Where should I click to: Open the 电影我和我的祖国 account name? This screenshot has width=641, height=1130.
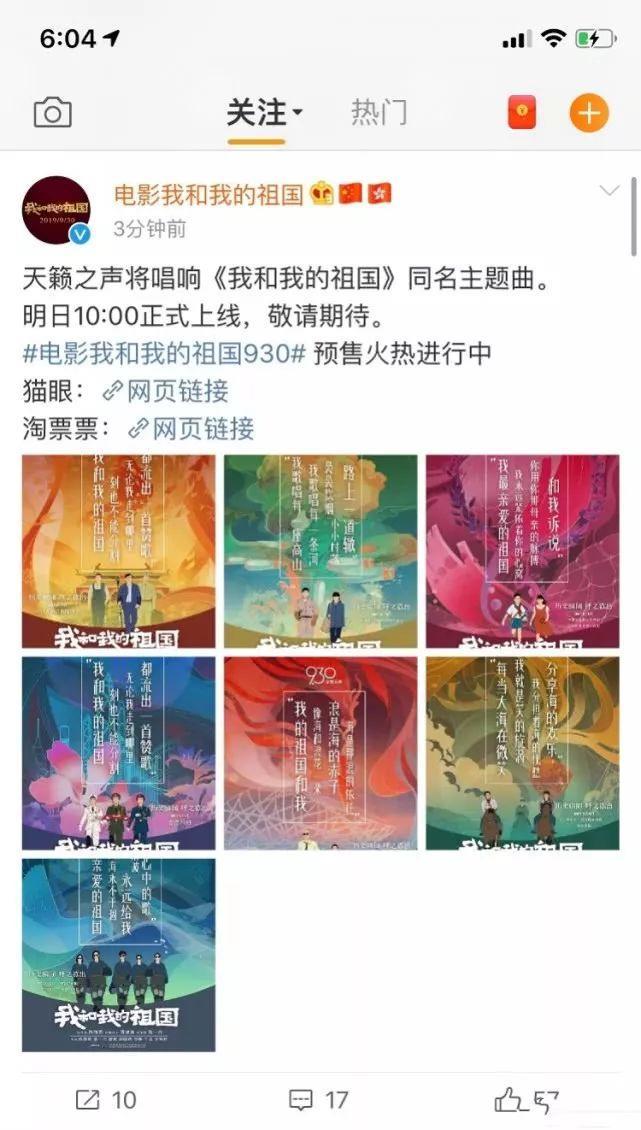pyautogui.click(x=208, y=194)
